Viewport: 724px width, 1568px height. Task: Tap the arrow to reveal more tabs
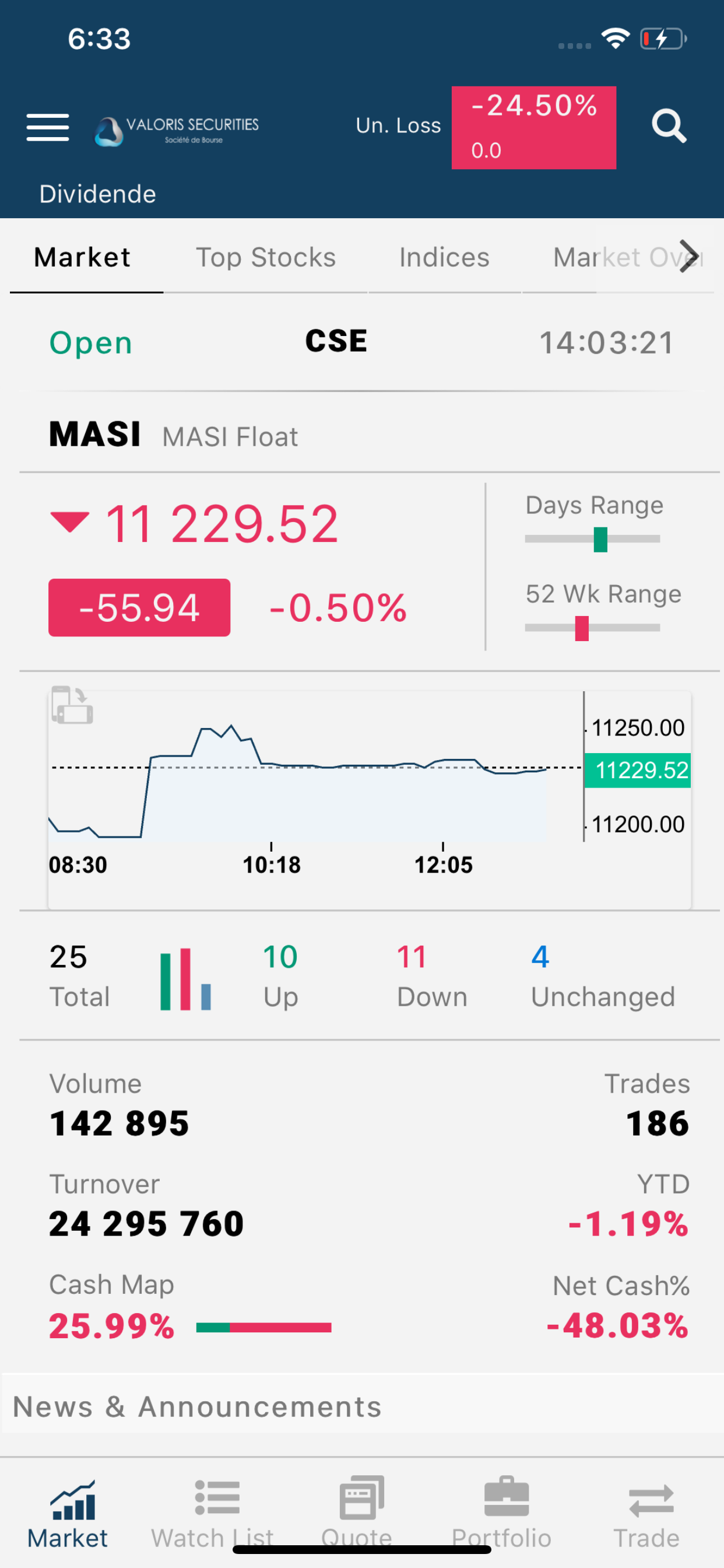coord(688,257)
